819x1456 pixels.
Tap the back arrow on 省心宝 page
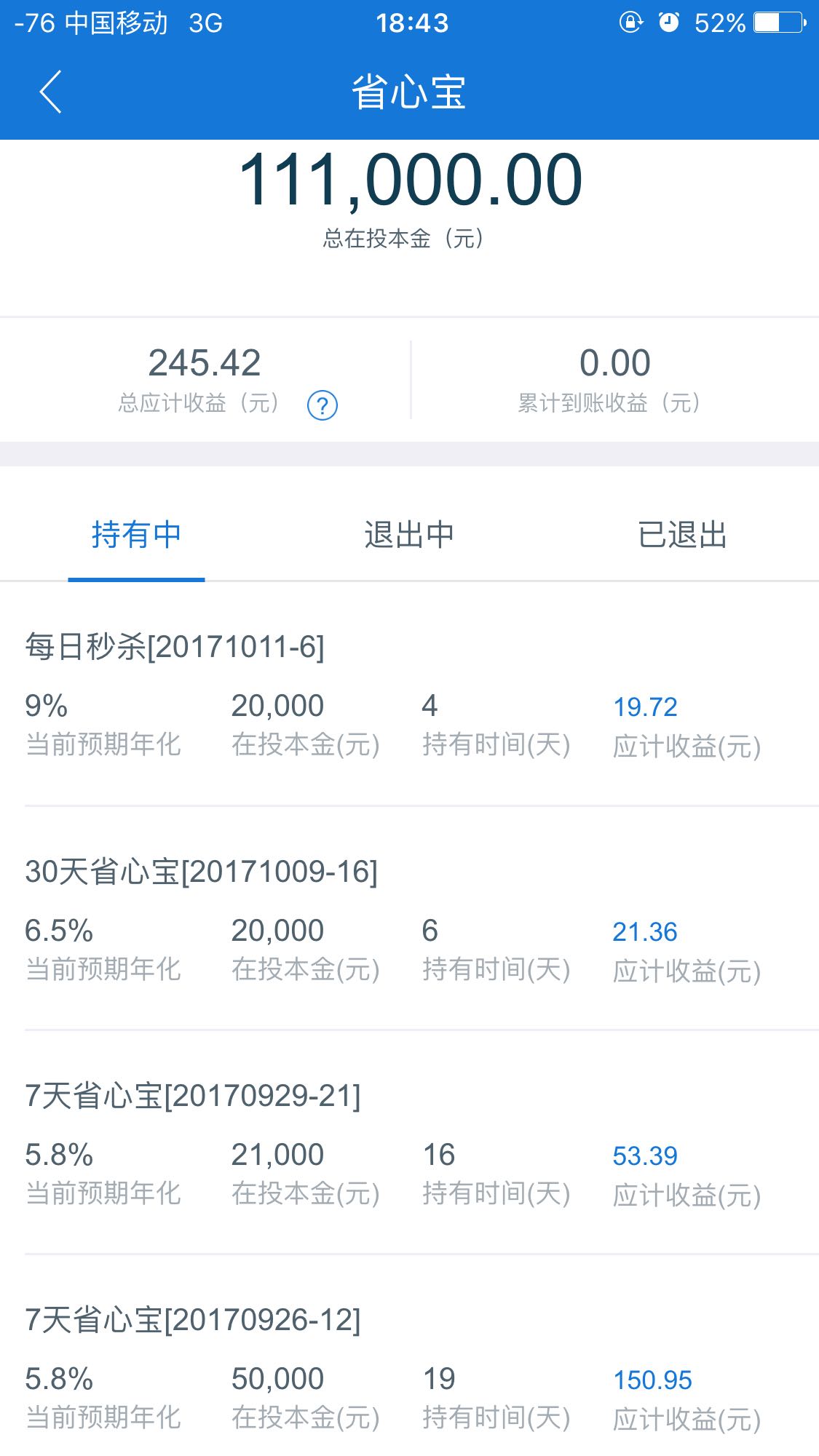click(50, 93)
